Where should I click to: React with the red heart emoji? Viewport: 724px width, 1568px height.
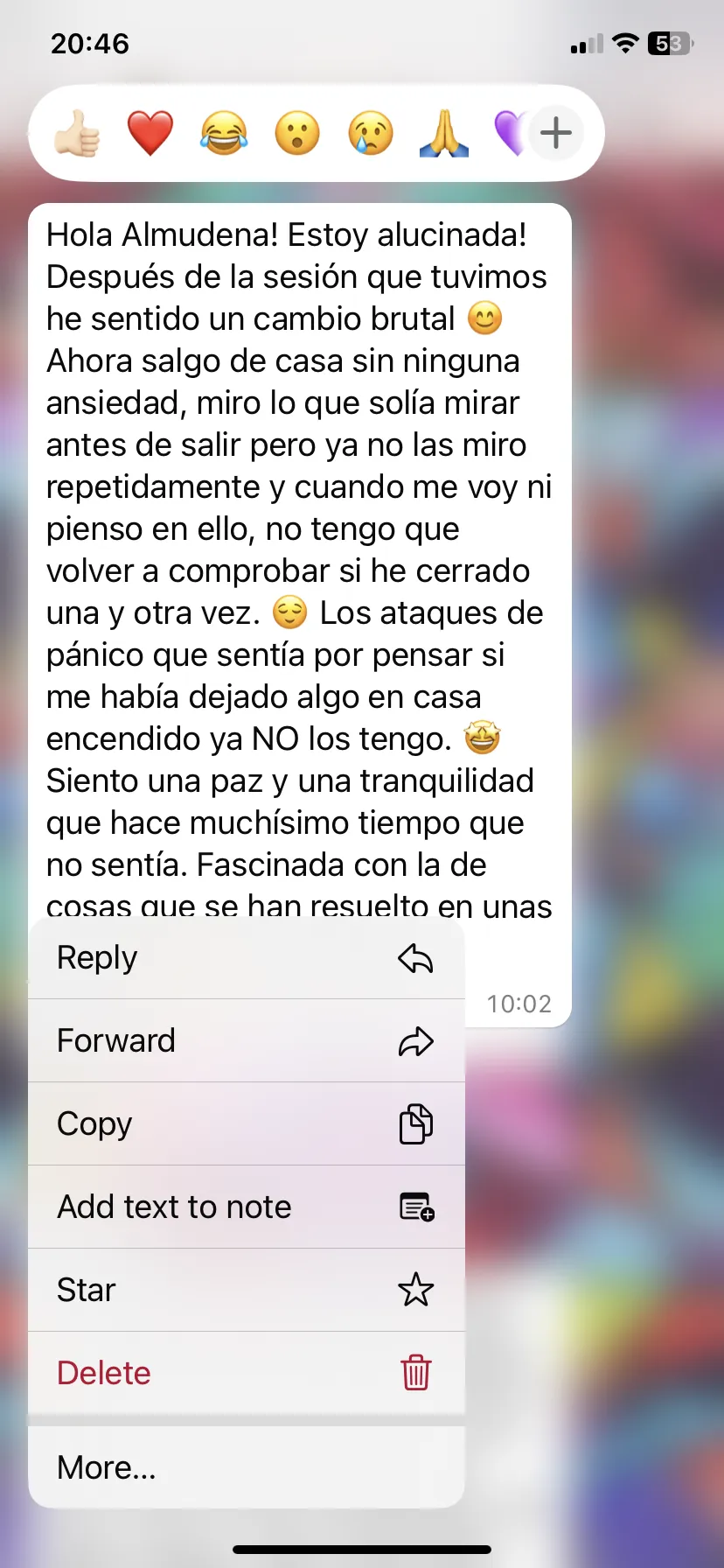click(x=150, y=133)
